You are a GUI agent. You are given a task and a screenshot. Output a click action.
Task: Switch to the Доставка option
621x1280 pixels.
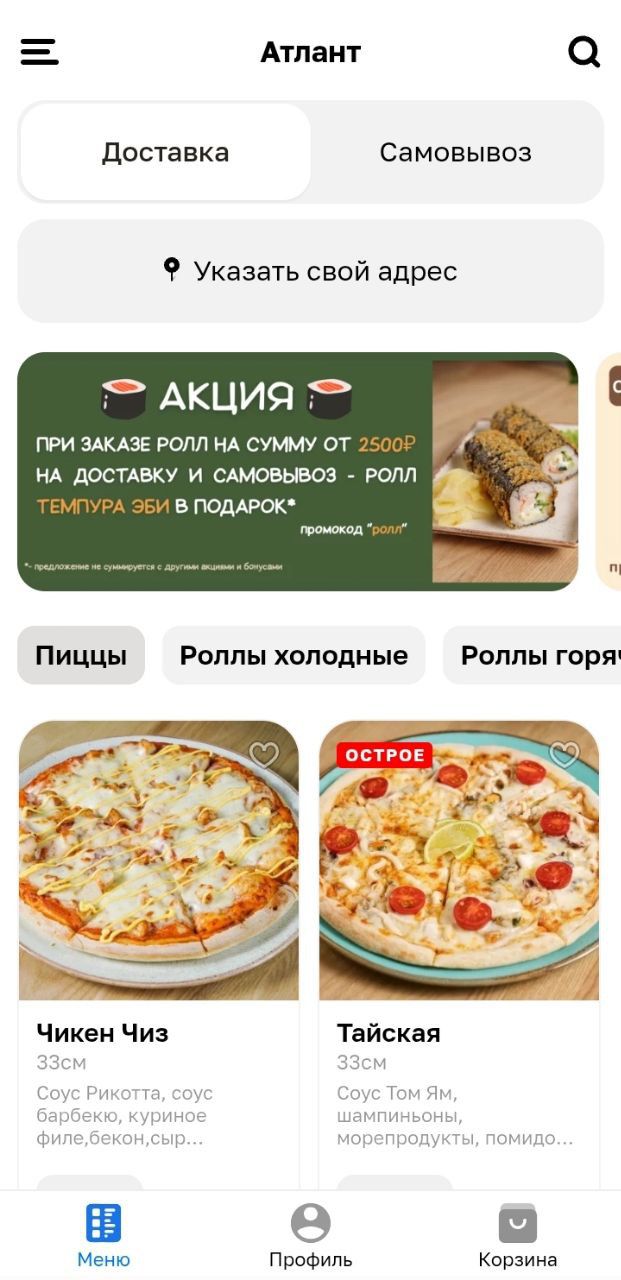pos(165,152)
